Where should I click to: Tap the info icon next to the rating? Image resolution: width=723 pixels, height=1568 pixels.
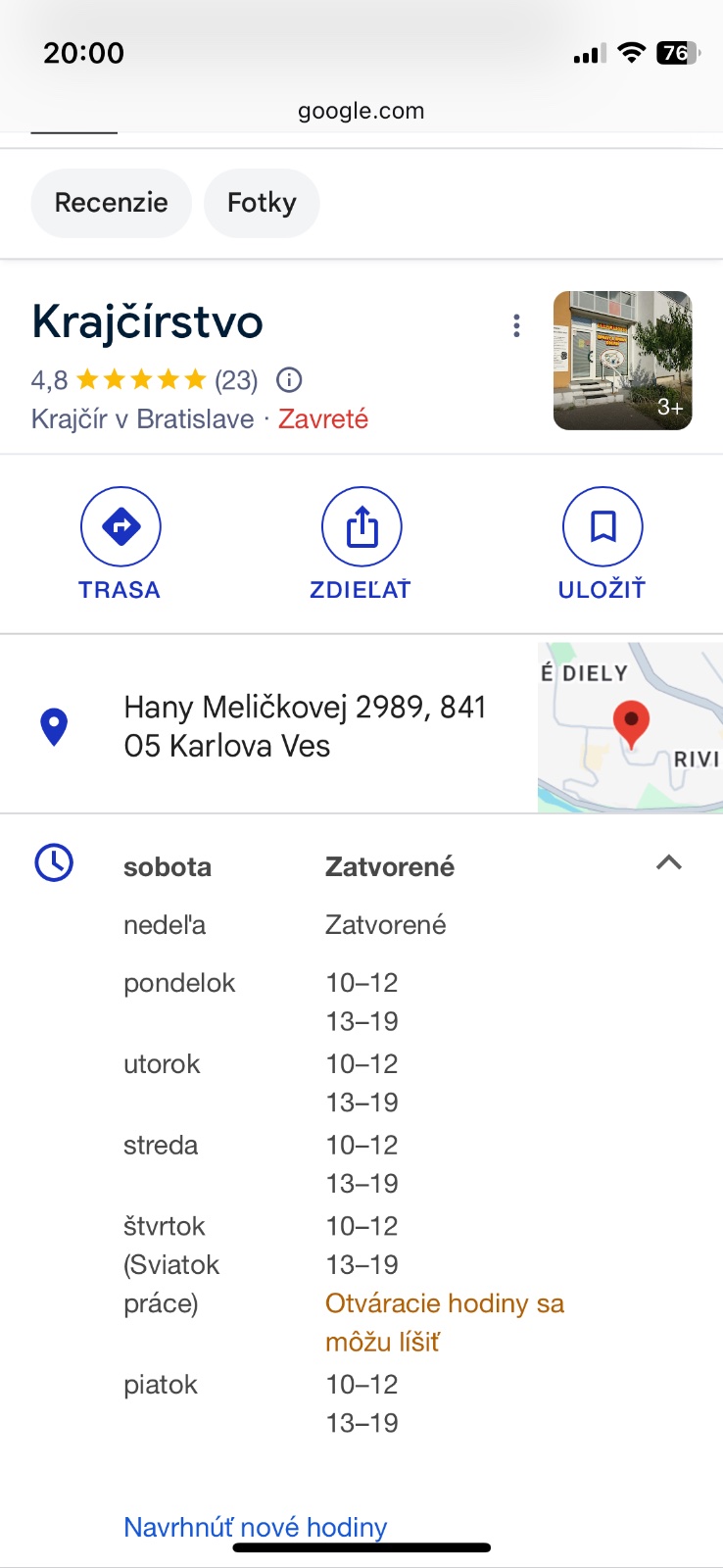click(289, 379)
